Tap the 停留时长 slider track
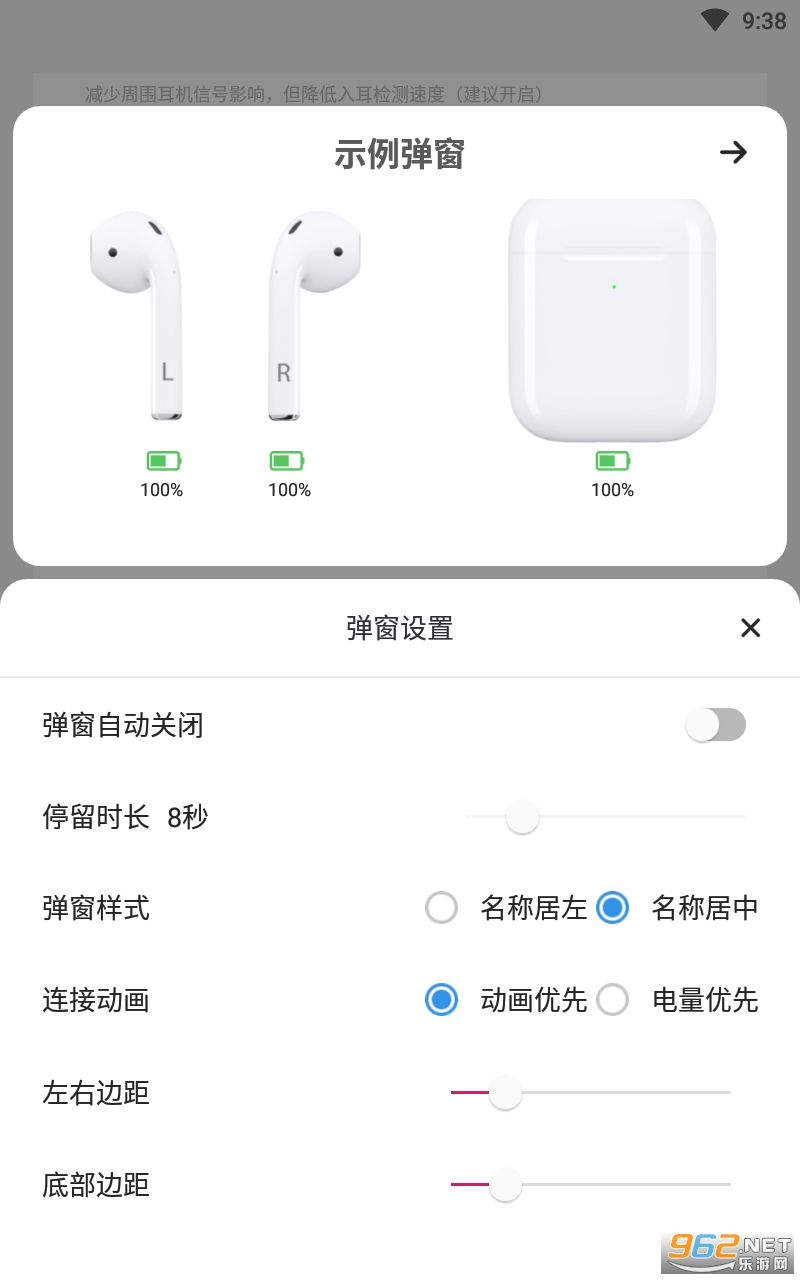 pyautogui.click(x=605, y=817)
